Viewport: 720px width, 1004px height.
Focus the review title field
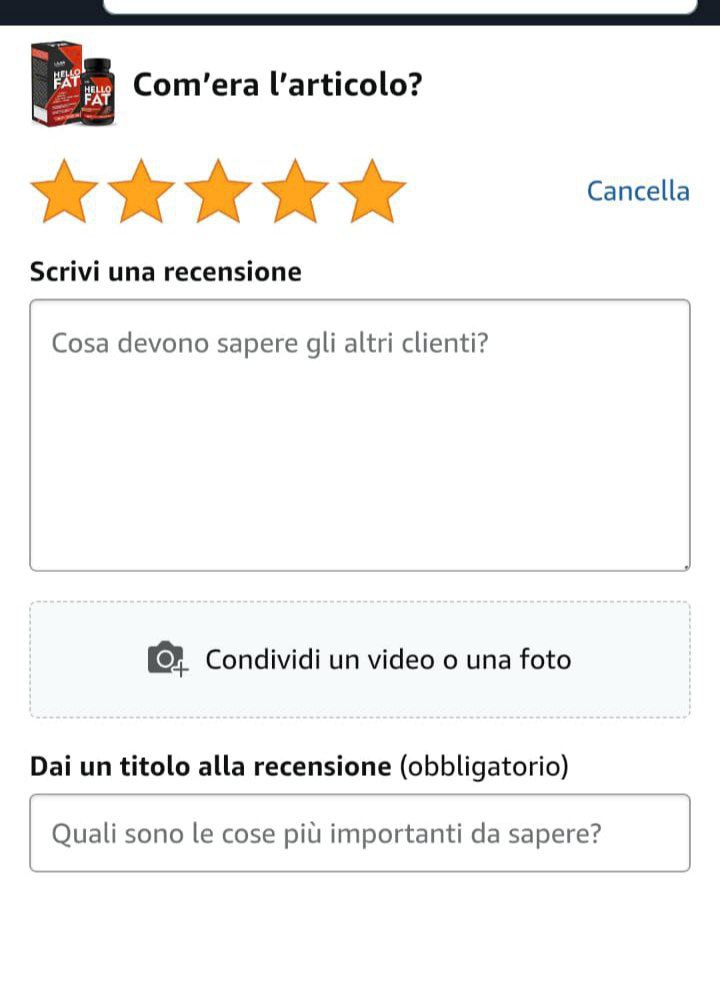coord(360,833)
